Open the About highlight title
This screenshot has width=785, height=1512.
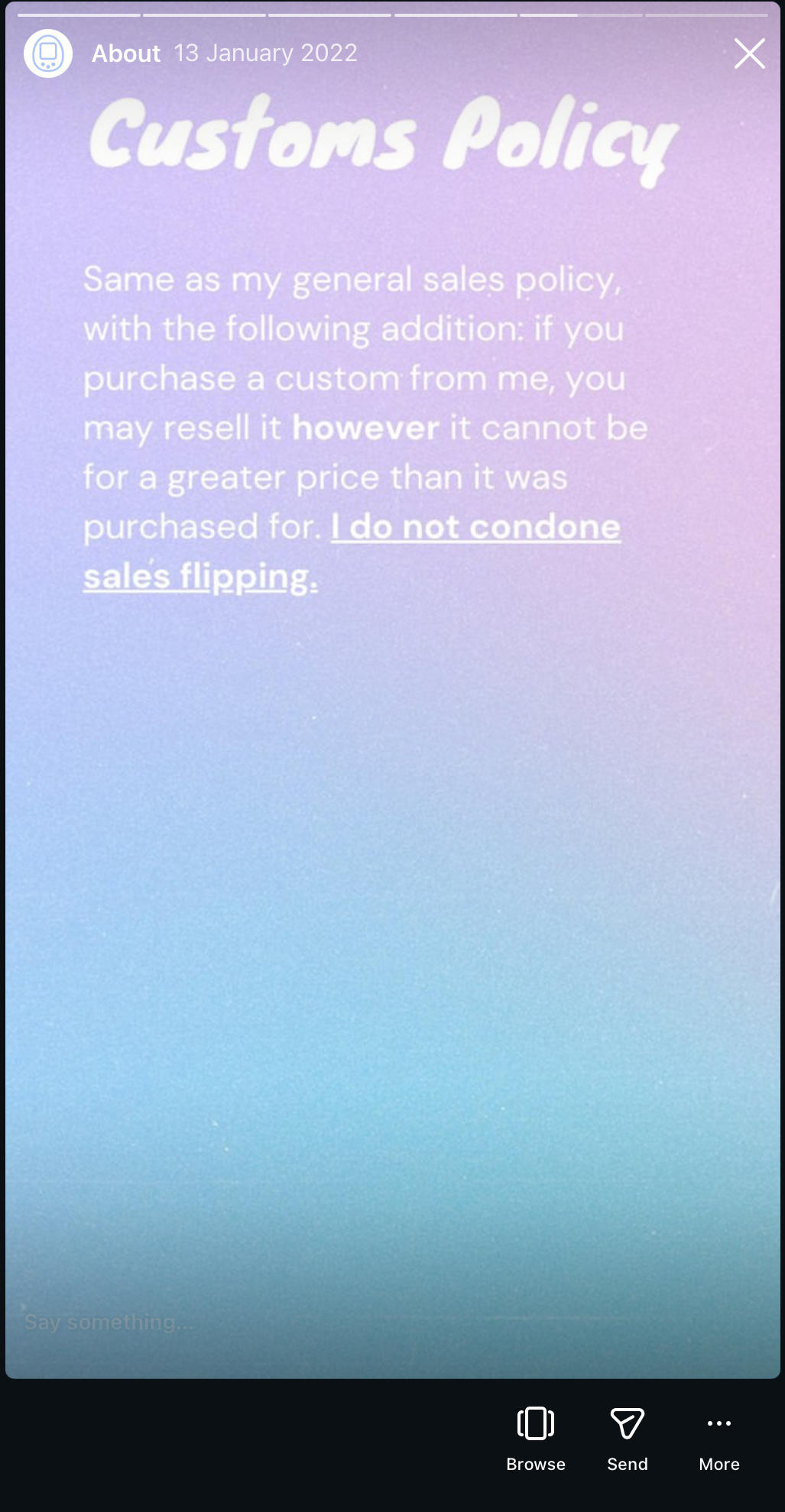126,53
